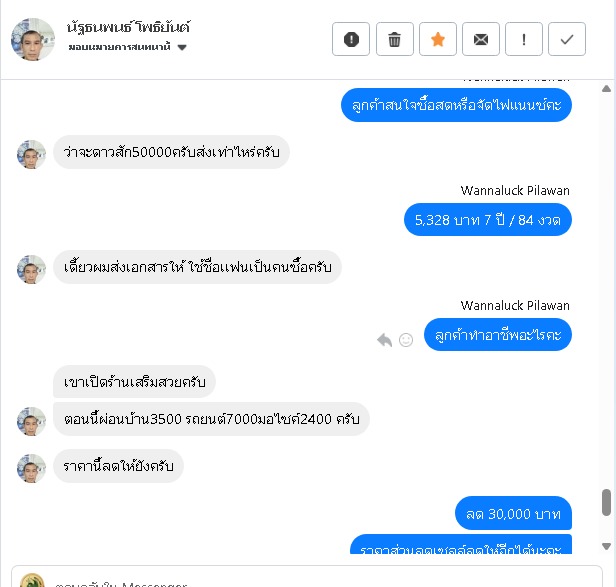React with emoji to the occupation message

[x=406, y=340]
